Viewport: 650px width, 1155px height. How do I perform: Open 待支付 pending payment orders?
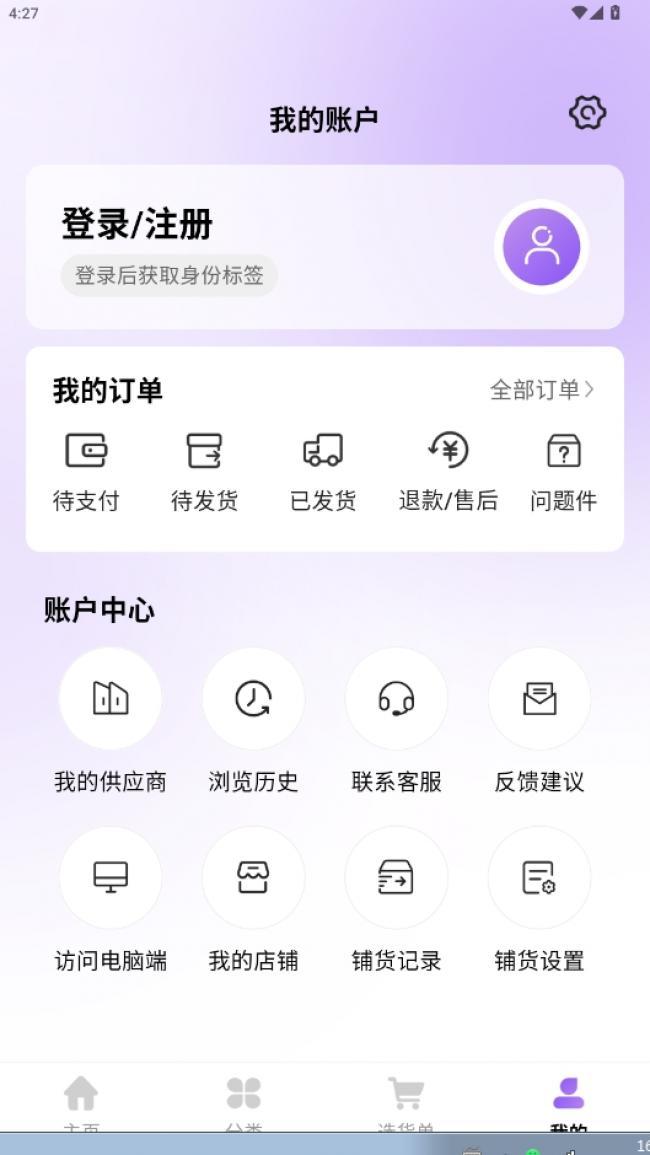pos(86,471)
